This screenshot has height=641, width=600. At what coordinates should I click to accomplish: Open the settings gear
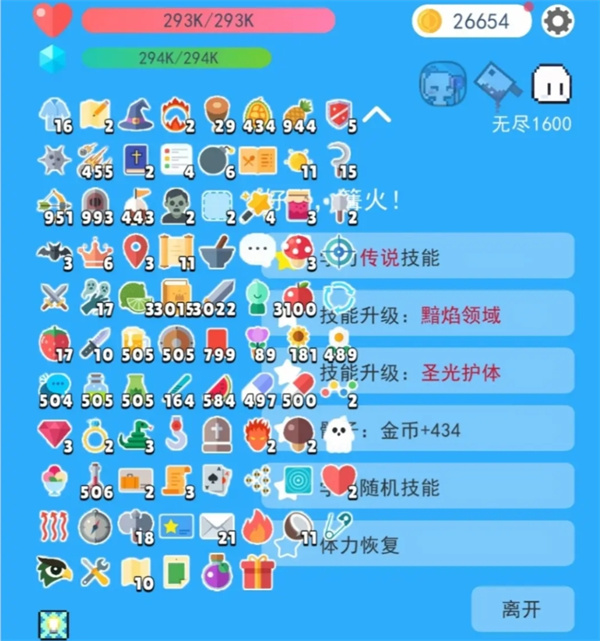pyautogui.click(x=558, y=20)
